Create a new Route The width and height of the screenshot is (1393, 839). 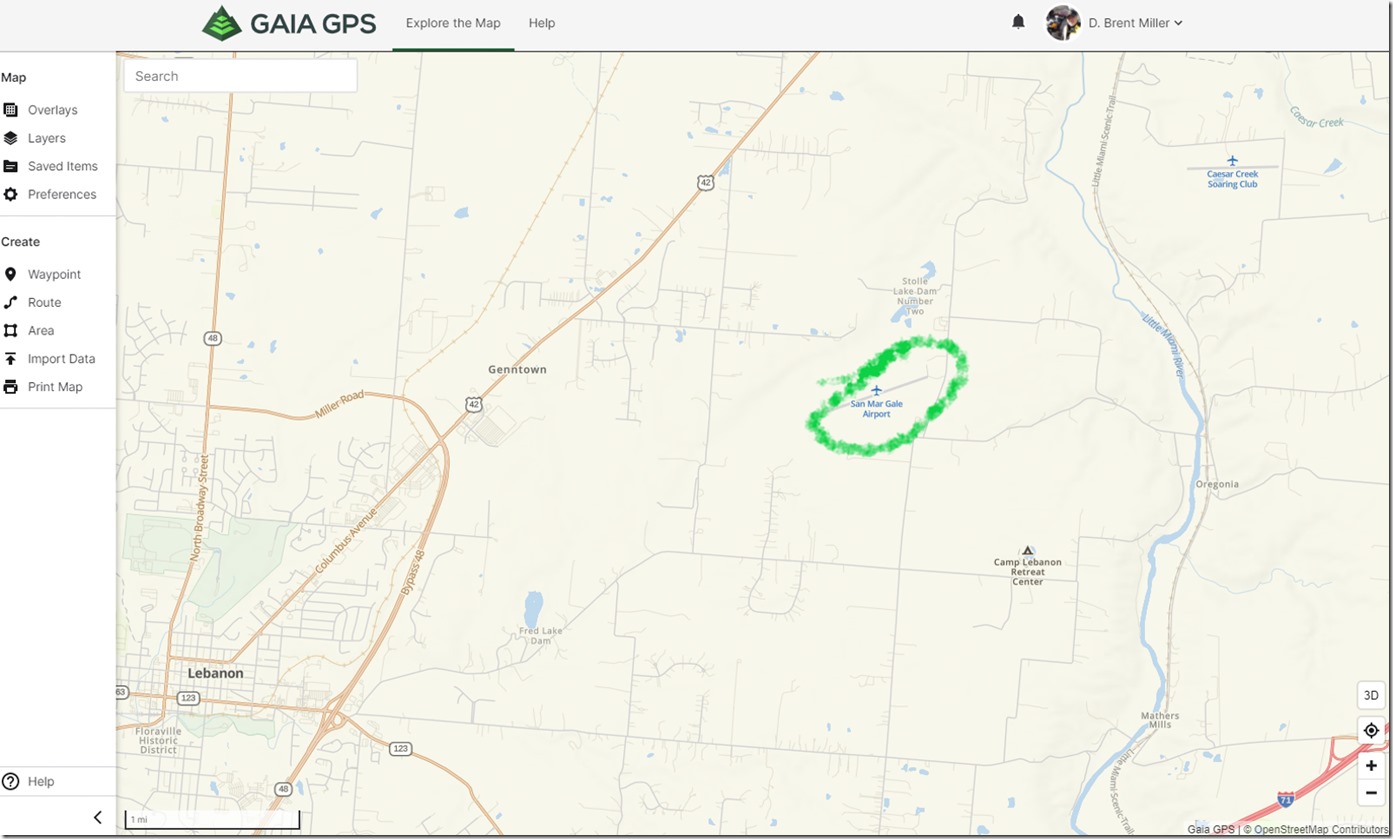point(44,302)
